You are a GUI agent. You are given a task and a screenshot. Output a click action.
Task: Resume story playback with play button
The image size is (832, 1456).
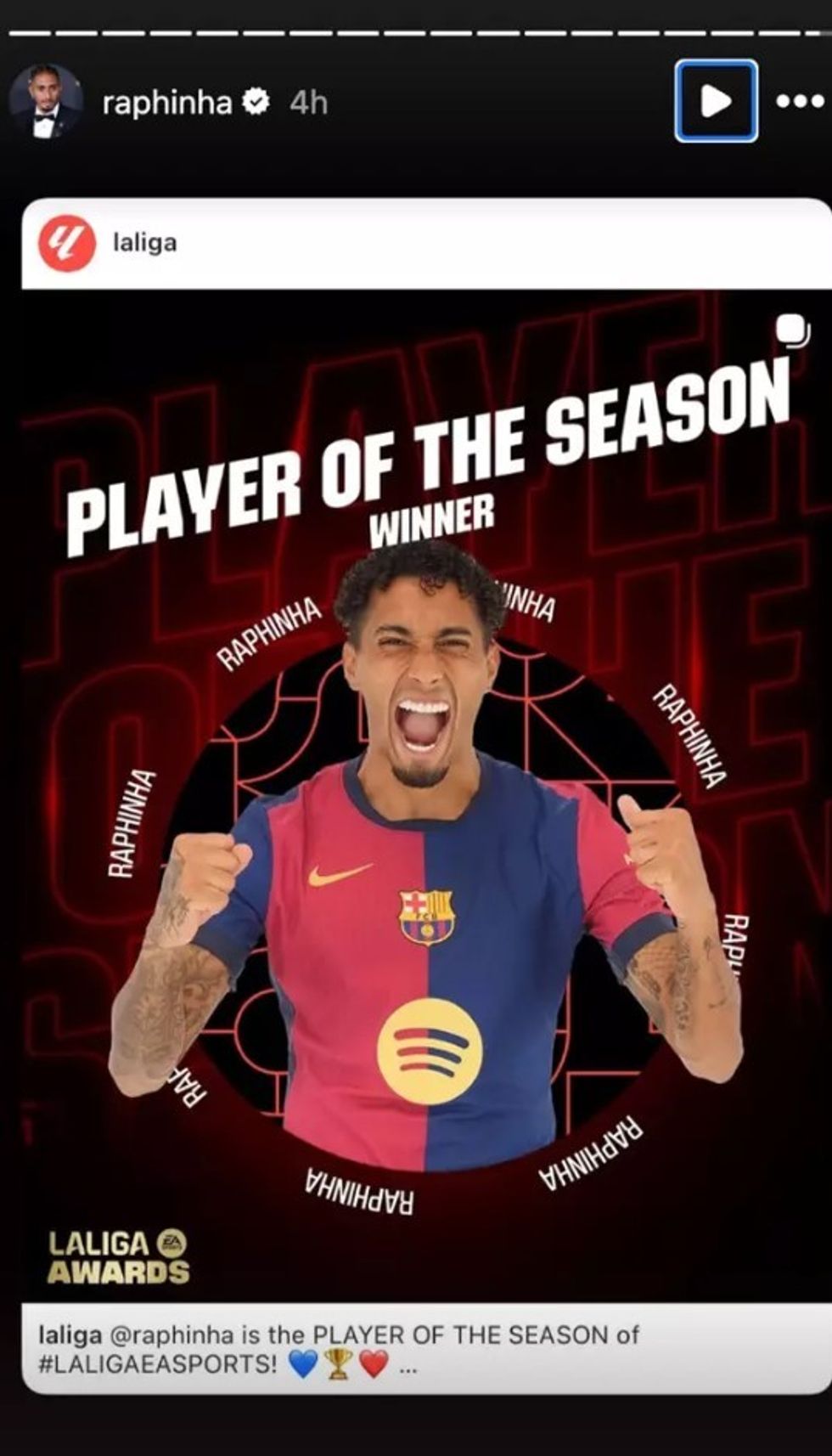coord(716,101)
